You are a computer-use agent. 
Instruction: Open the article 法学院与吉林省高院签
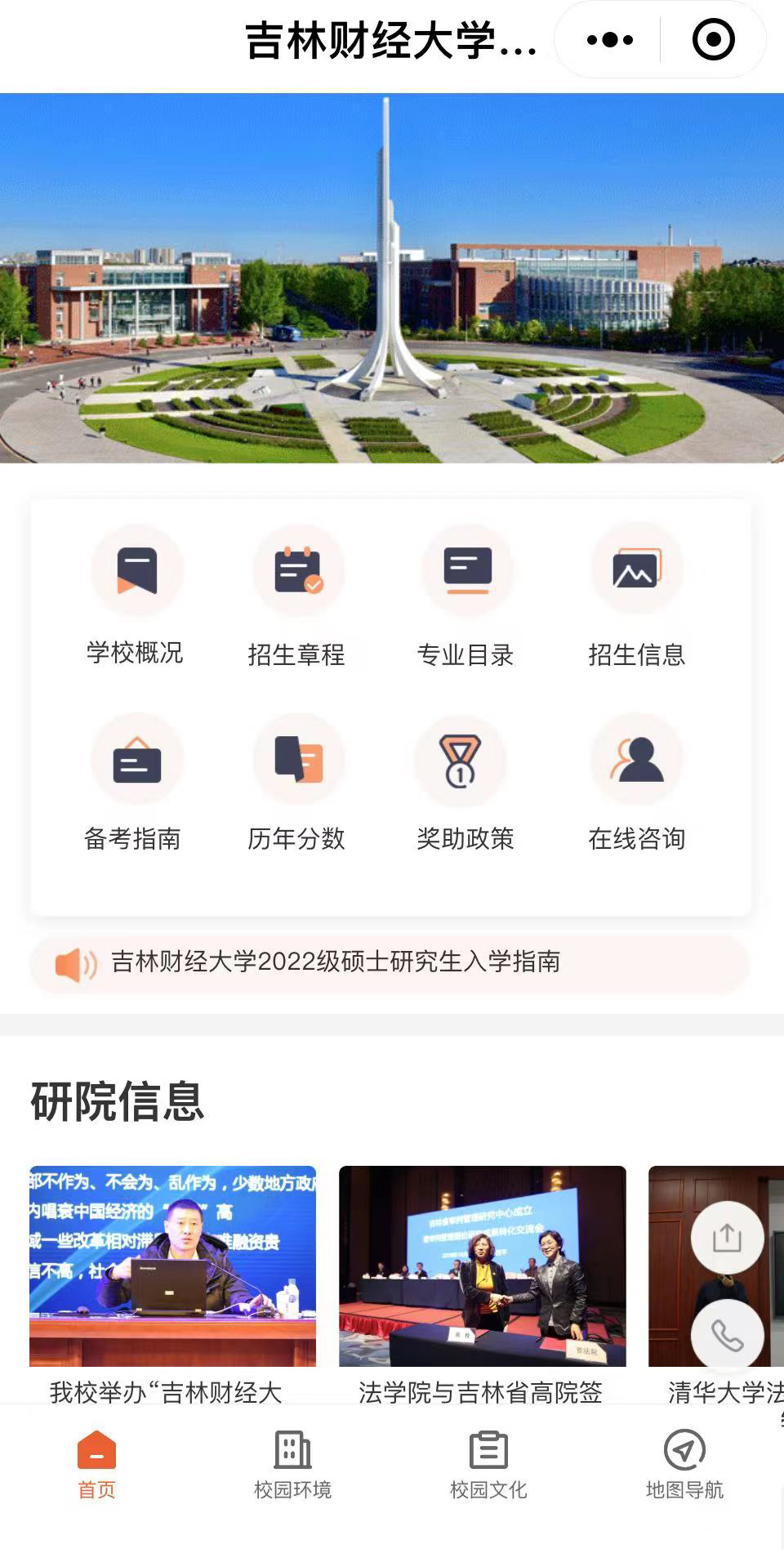coord(482,1283)
